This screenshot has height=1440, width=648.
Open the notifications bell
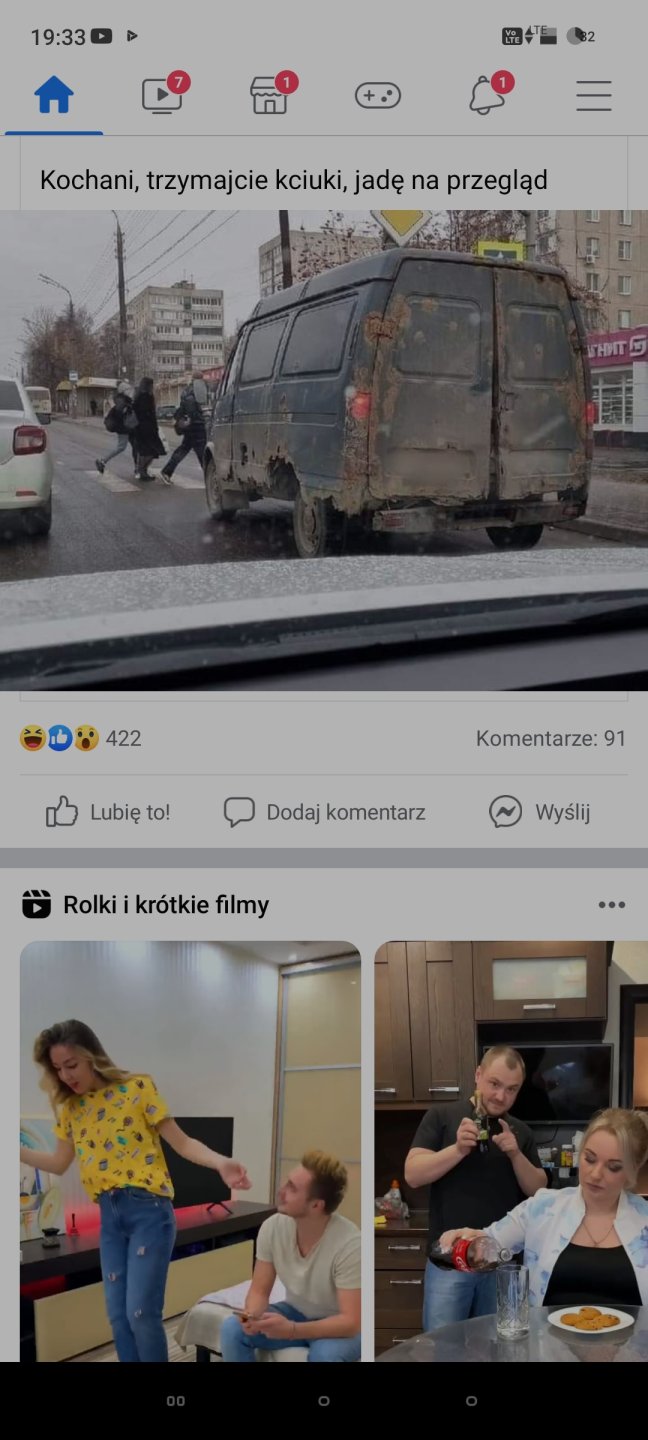[x=487, y=96]
